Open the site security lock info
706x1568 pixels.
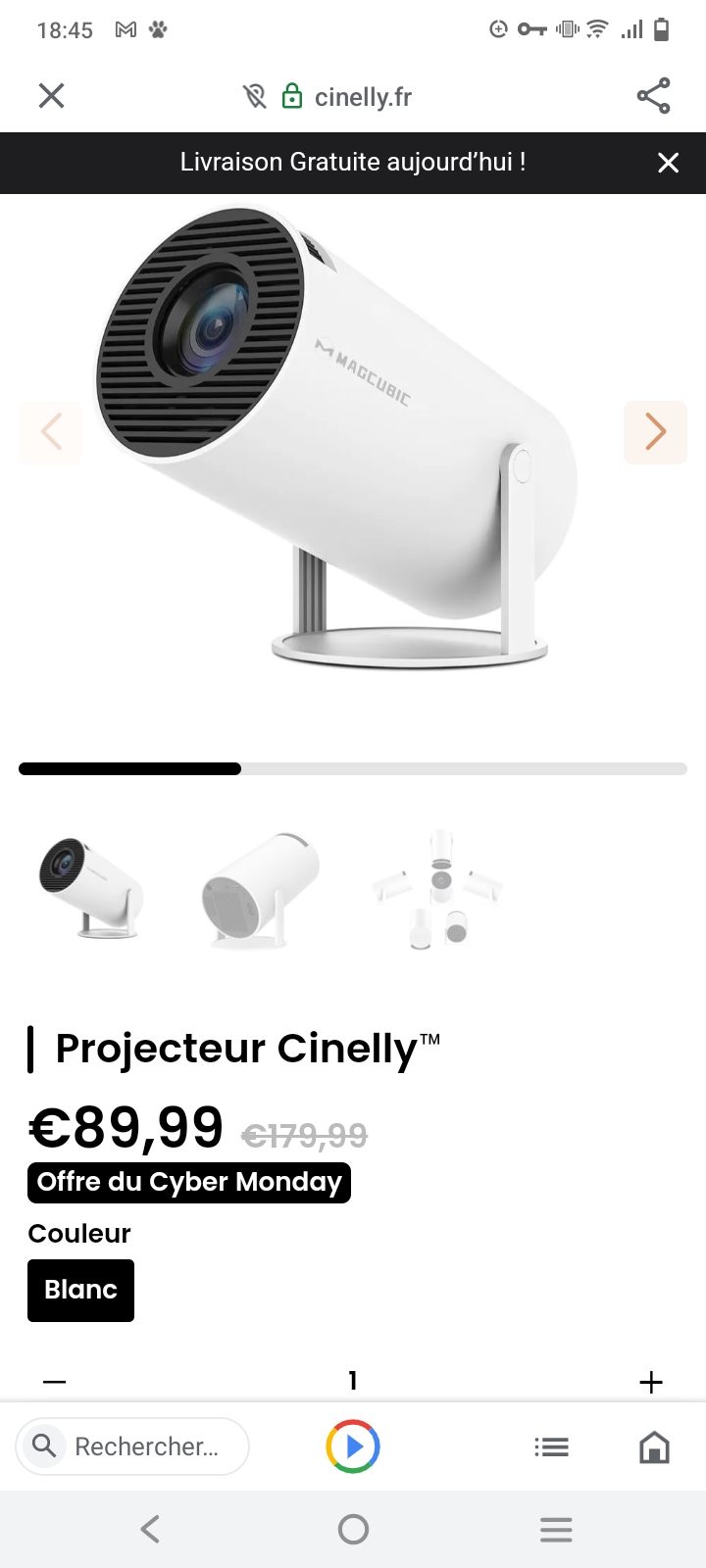(292, 96)
